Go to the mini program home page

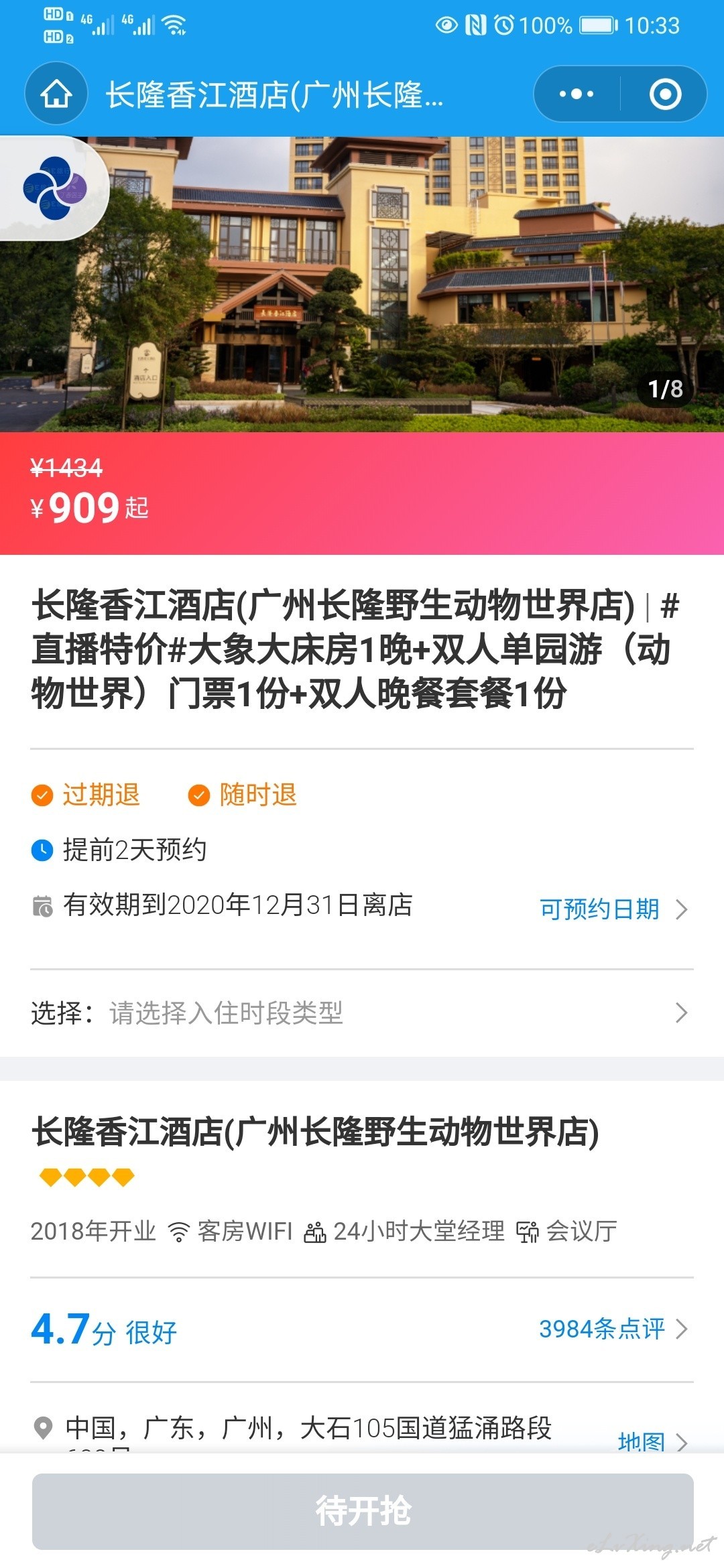pos(56,94)
